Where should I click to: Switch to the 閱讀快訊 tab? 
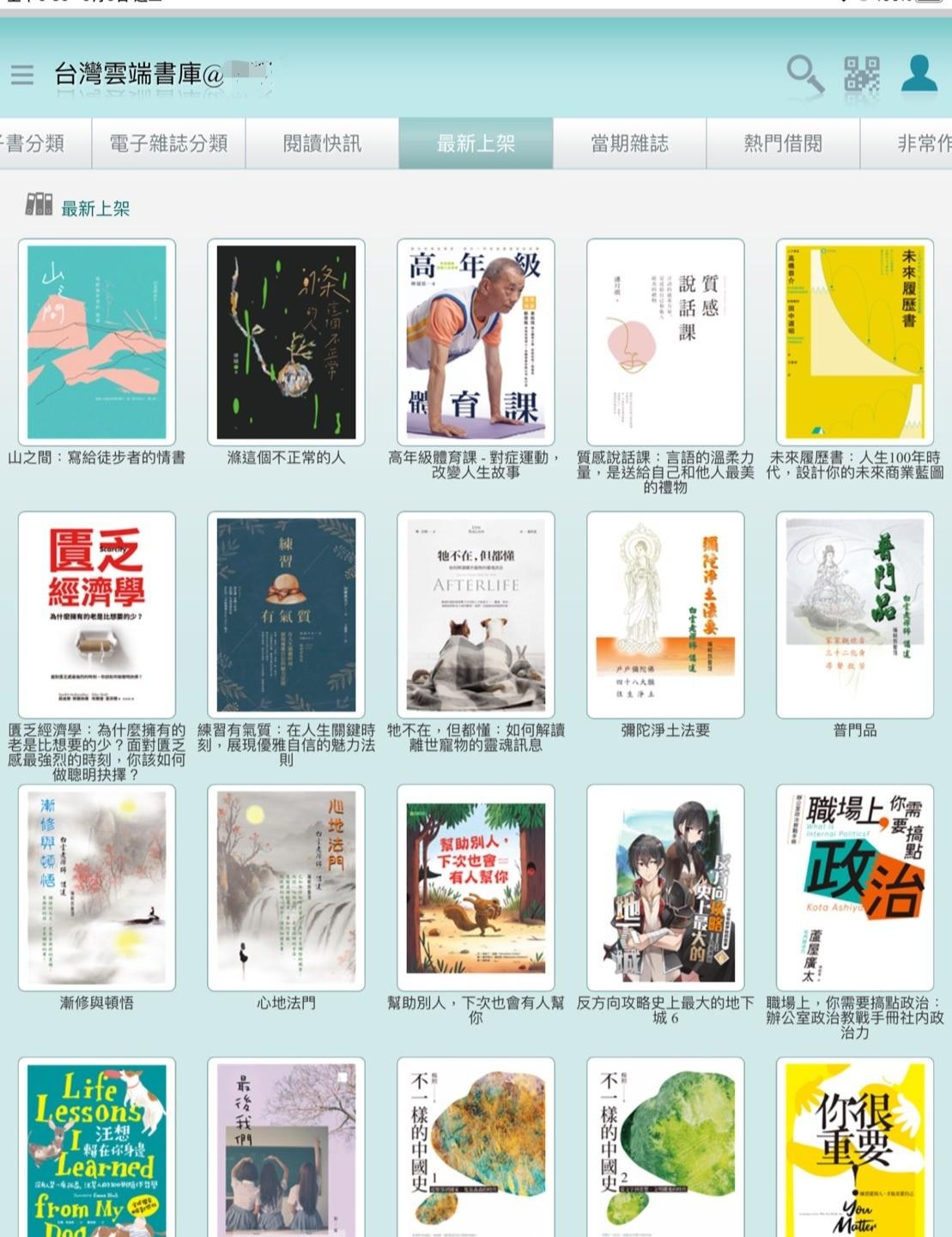click(322, 143)
